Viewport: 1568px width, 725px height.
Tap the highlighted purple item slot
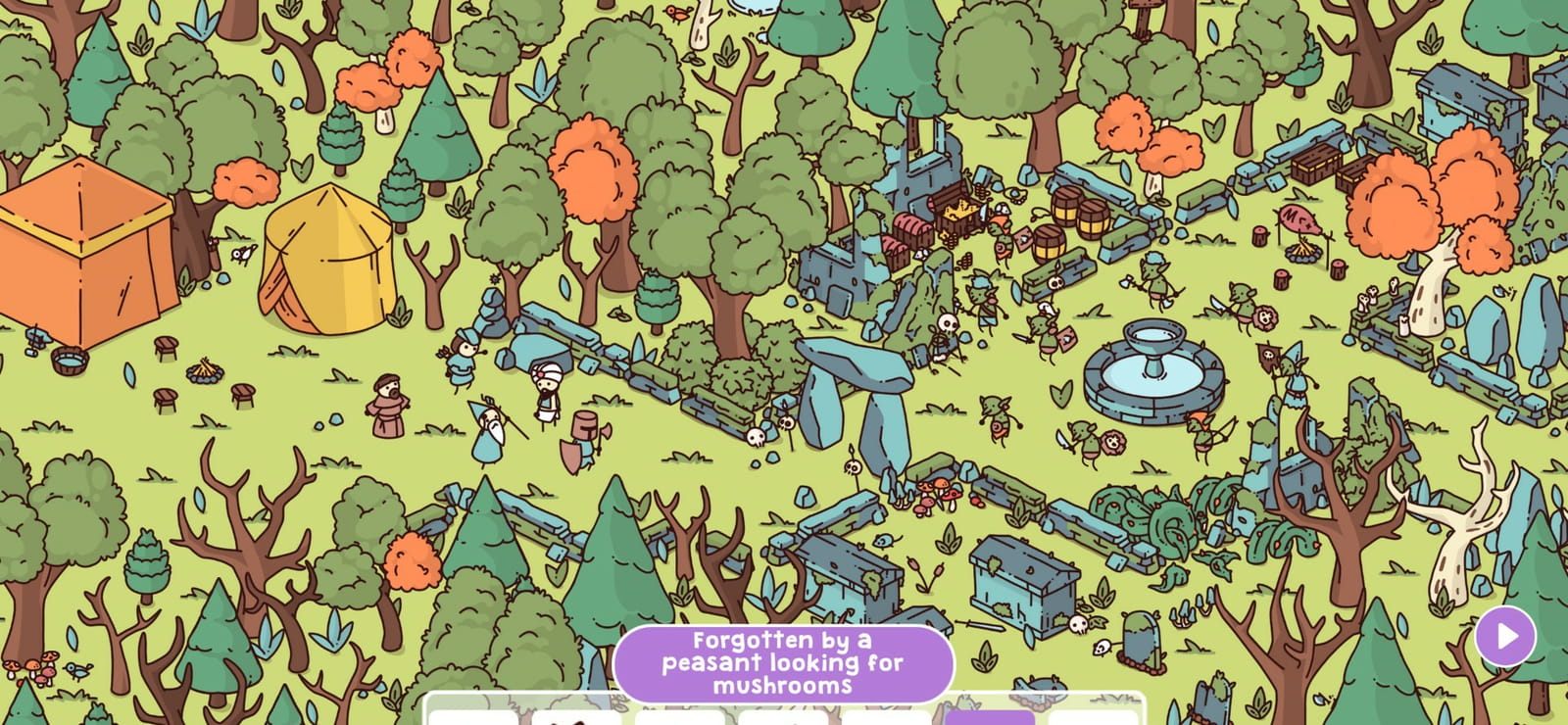tap(990, 717)
